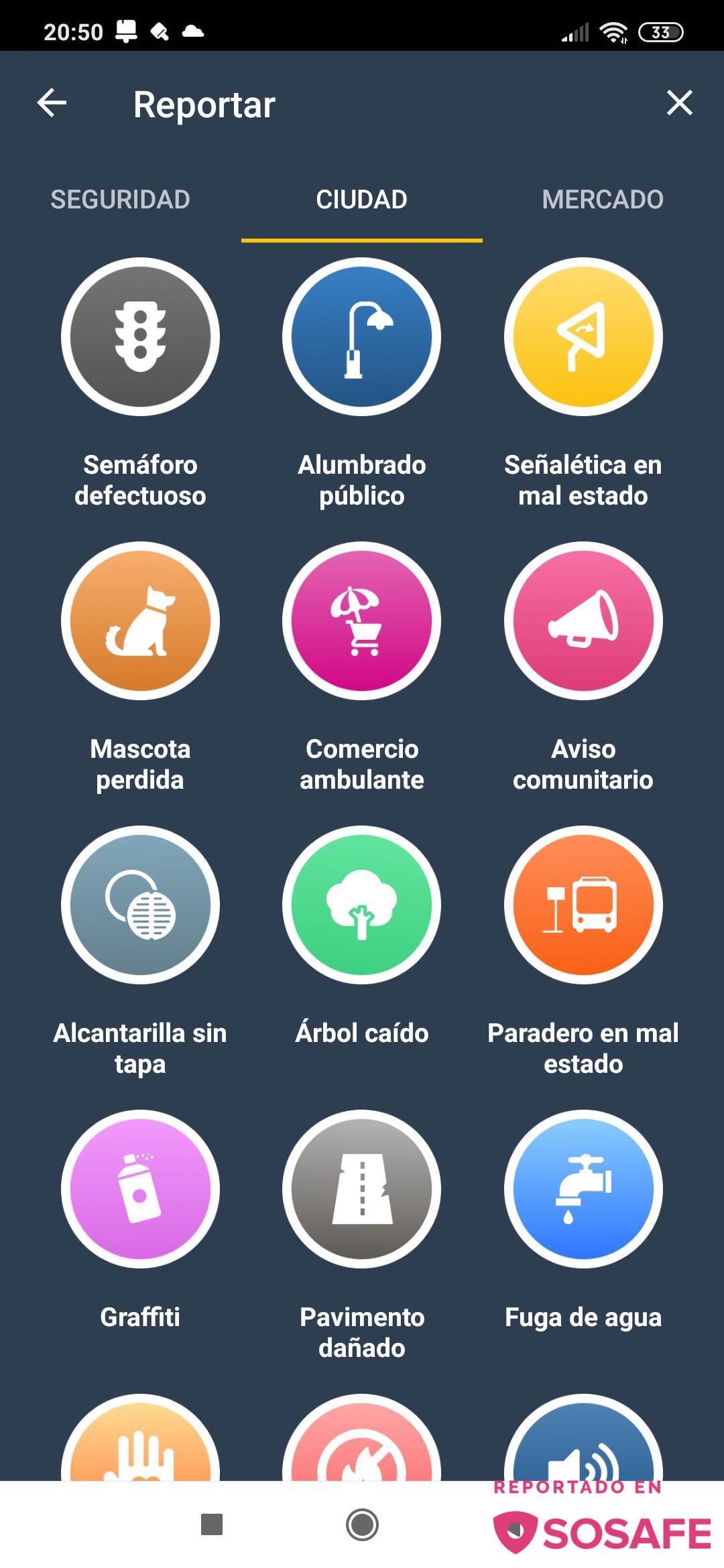The height and width of the screenshot is (1568, 724).
Task: Close the Reportar screen
Action: coord(679,103)
